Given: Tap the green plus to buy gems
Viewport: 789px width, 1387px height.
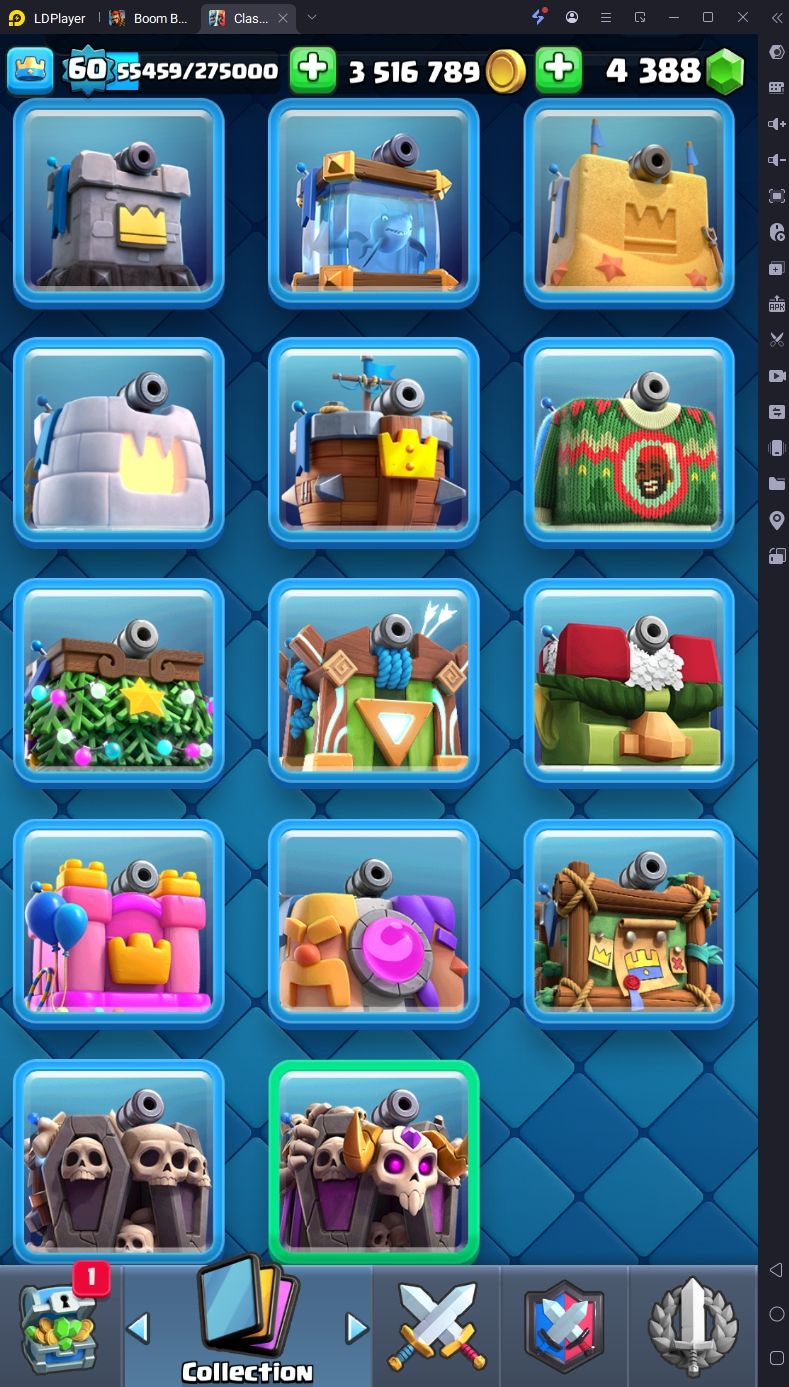Looking at the screenshot, I should 559,70.
